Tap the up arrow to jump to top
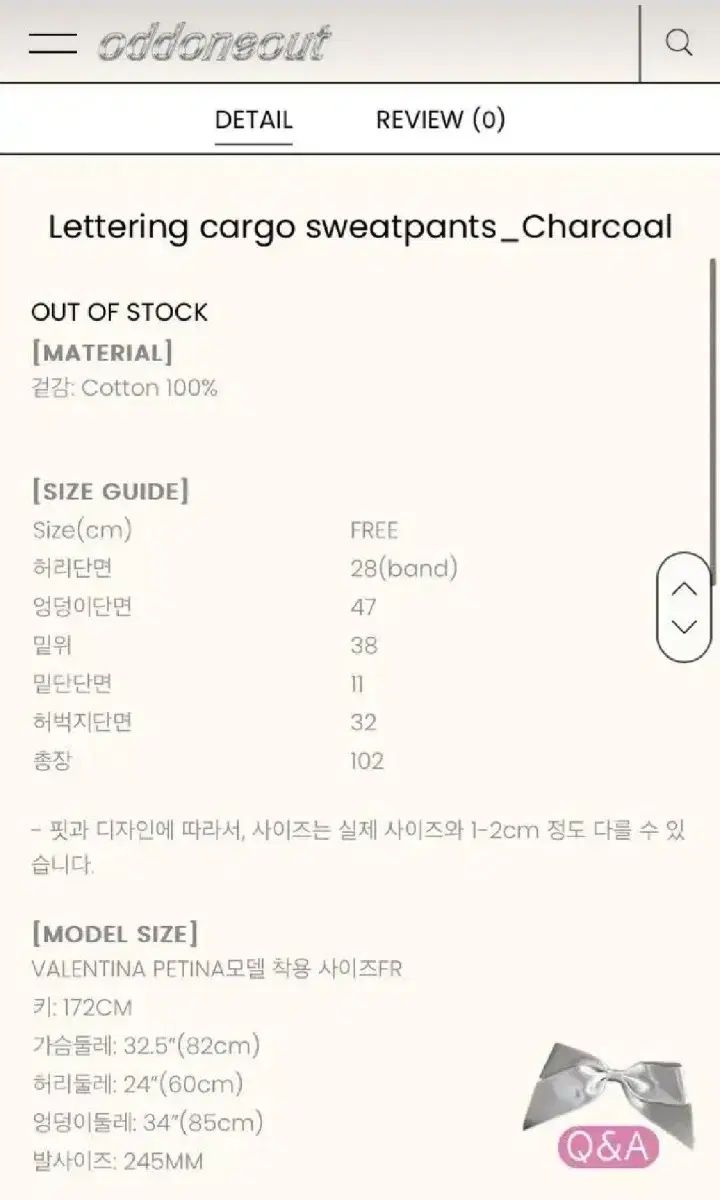 (x=684, y=588)
